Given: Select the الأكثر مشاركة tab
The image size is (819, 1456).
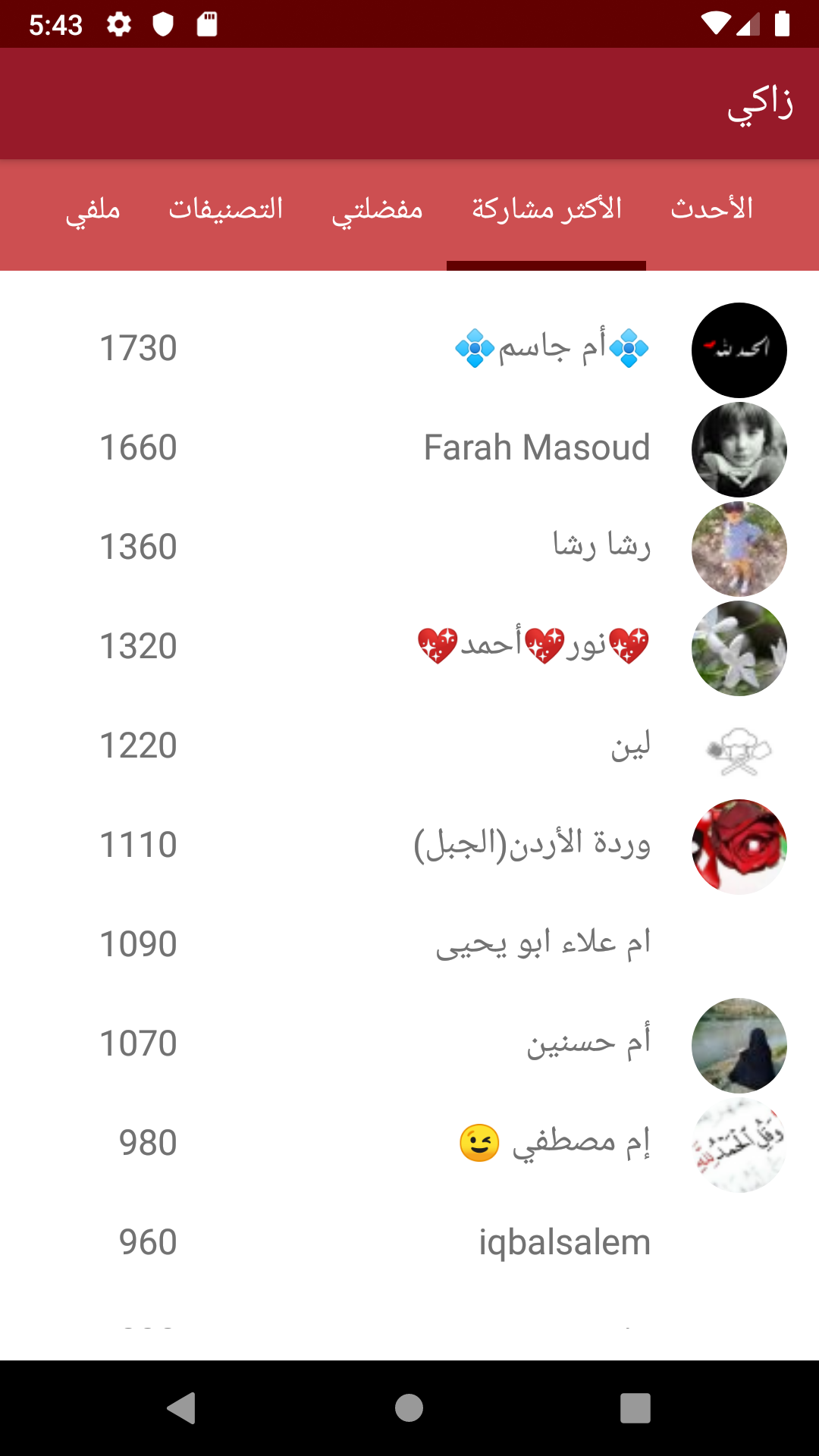Looking at the screenshot, I should (546, 209).
